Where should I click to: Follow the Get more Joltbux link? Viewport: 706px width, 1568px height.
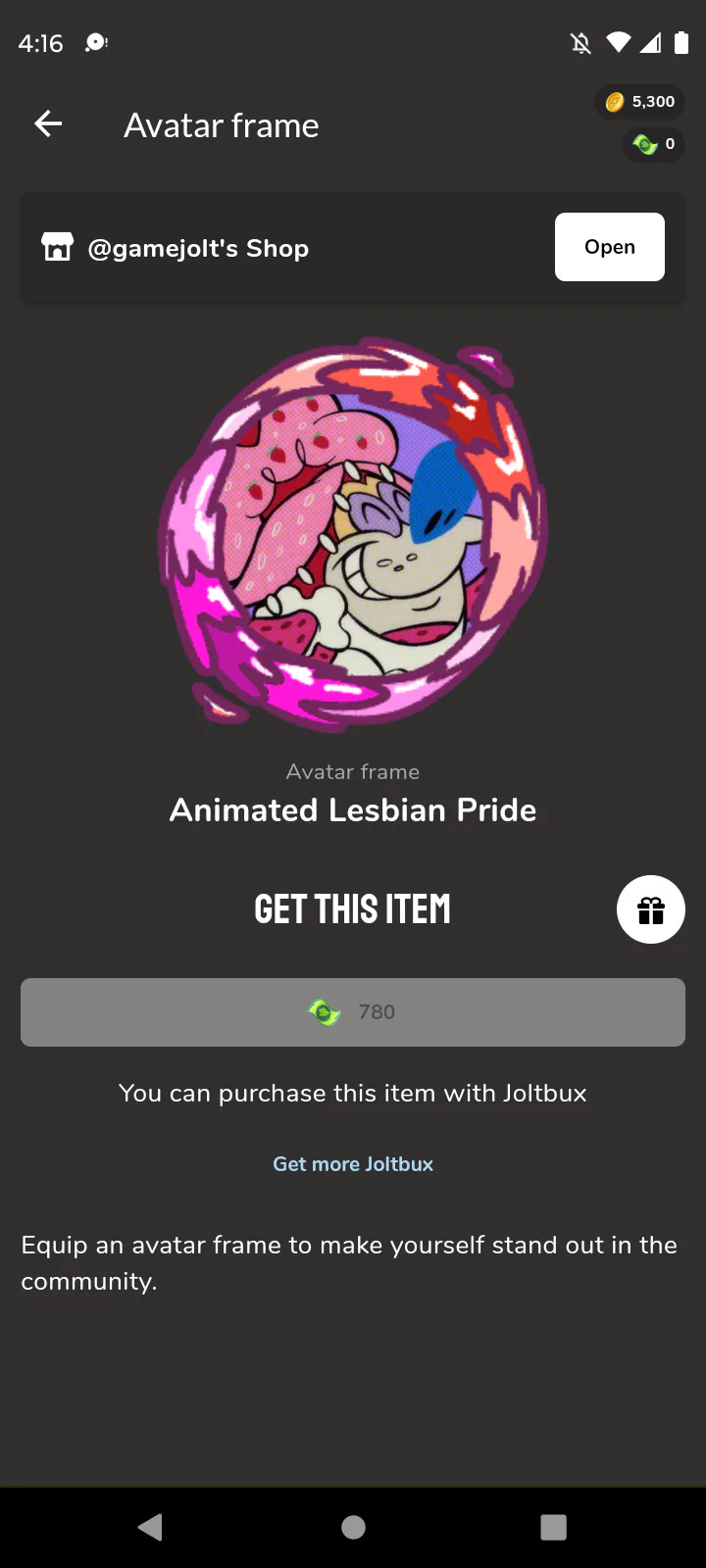point(353,1164)
